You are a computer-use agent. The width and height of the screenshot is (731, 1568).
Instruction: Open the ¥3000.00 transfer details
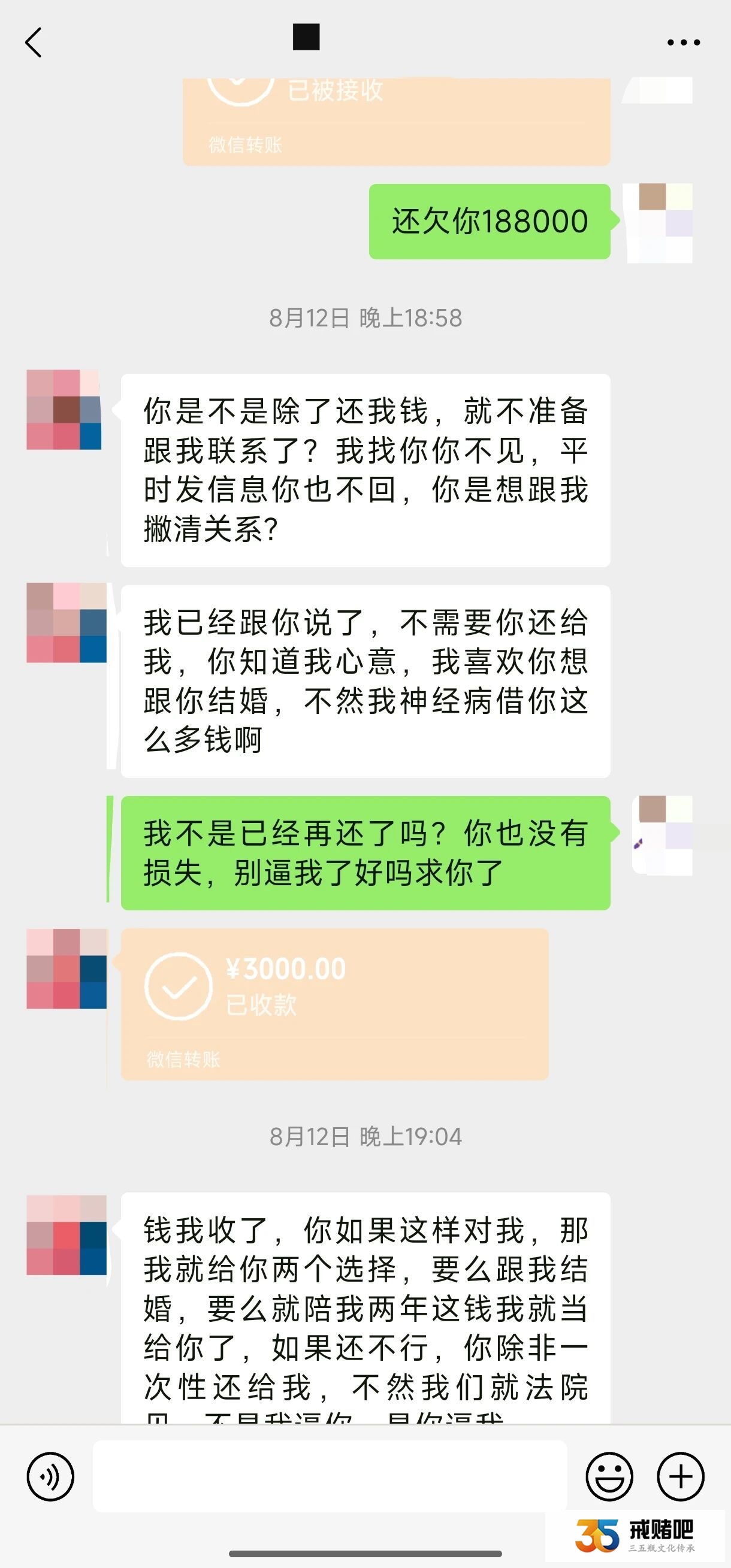334,1004
